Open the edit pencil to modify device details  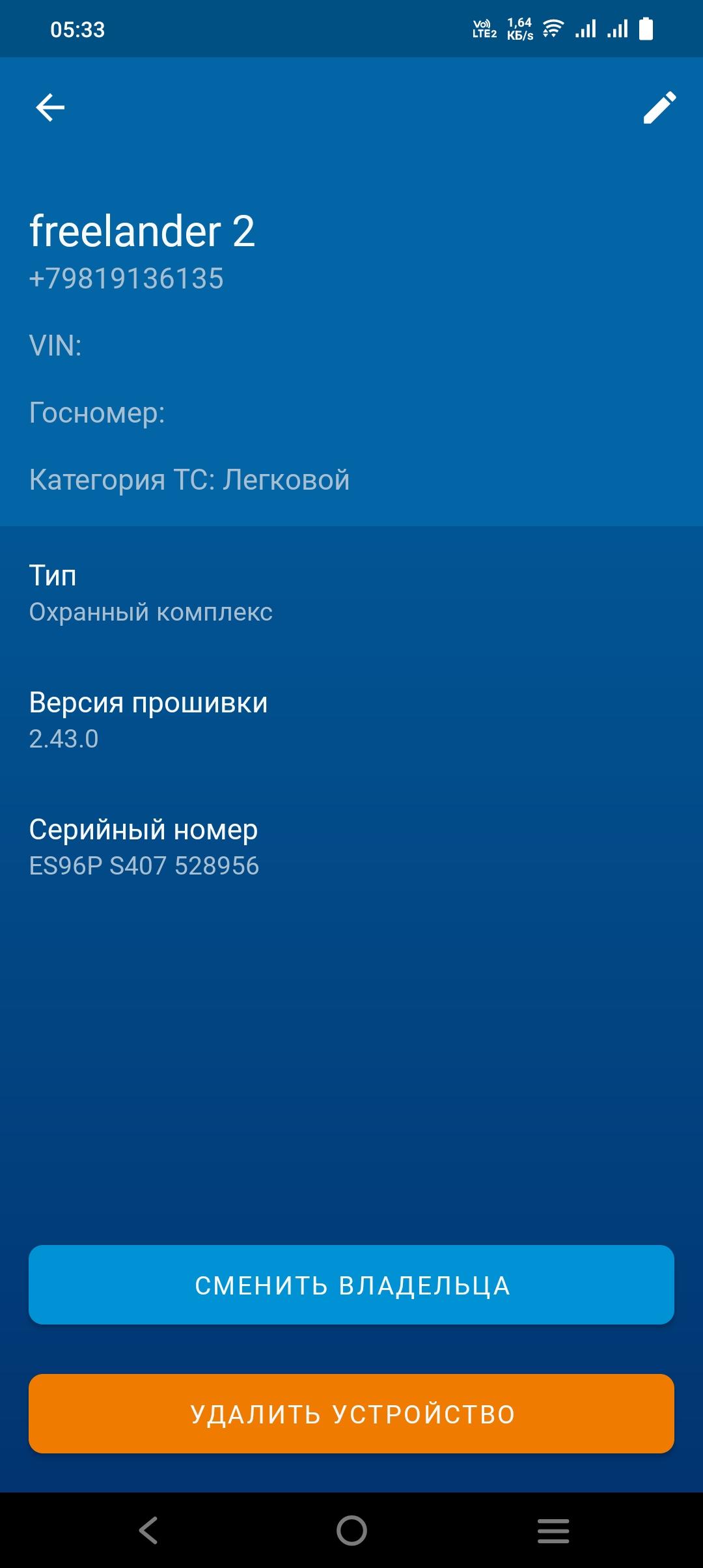pyautogui.click(x=659, y=108)
